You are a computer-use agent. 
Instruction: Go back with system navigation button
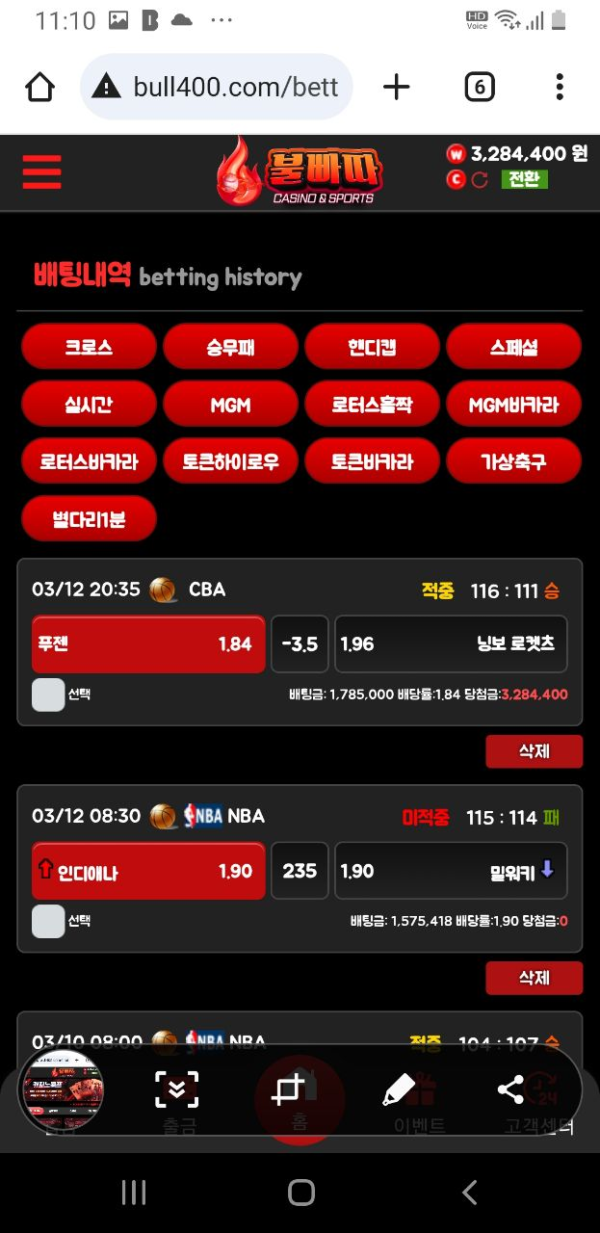tap(468, 1192)
